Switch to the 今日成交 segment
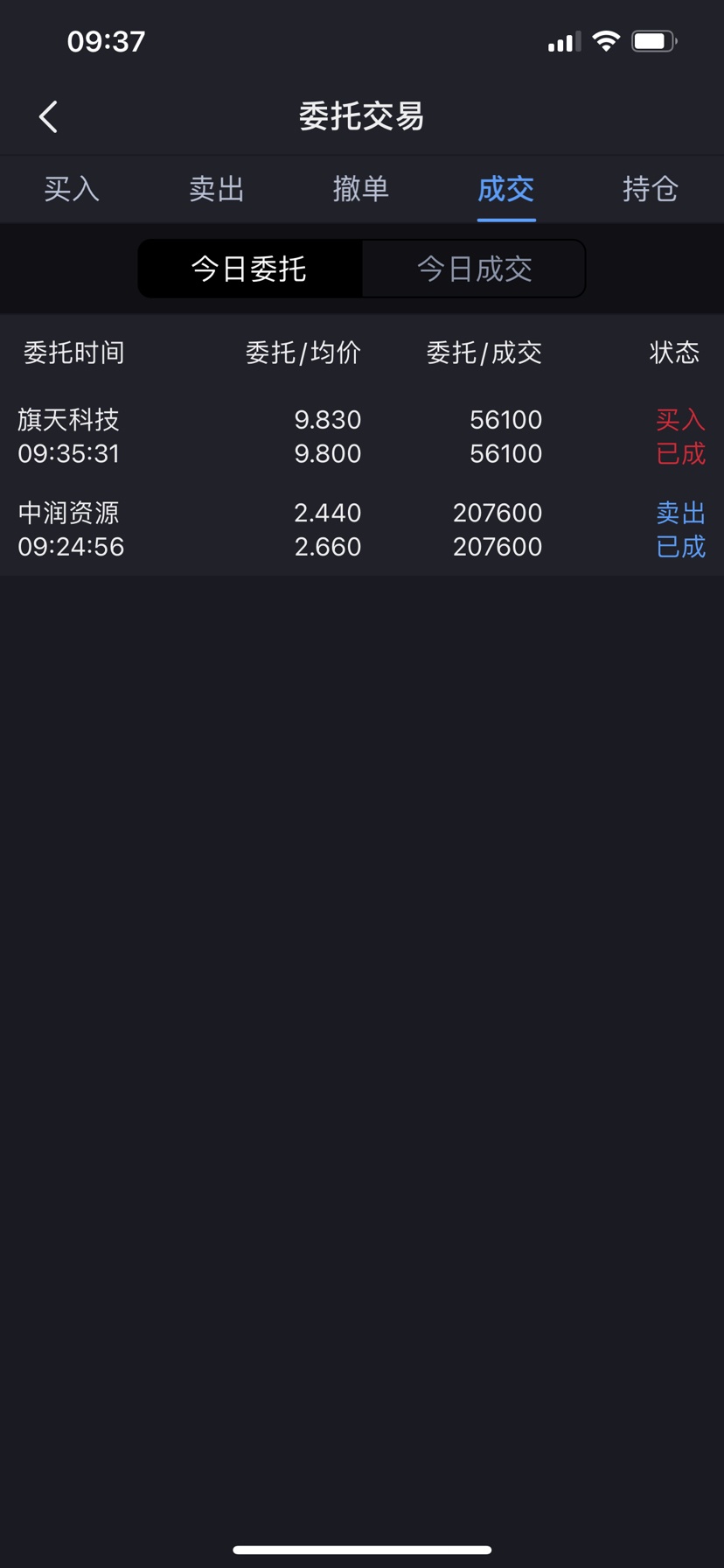 coord(474,269)
